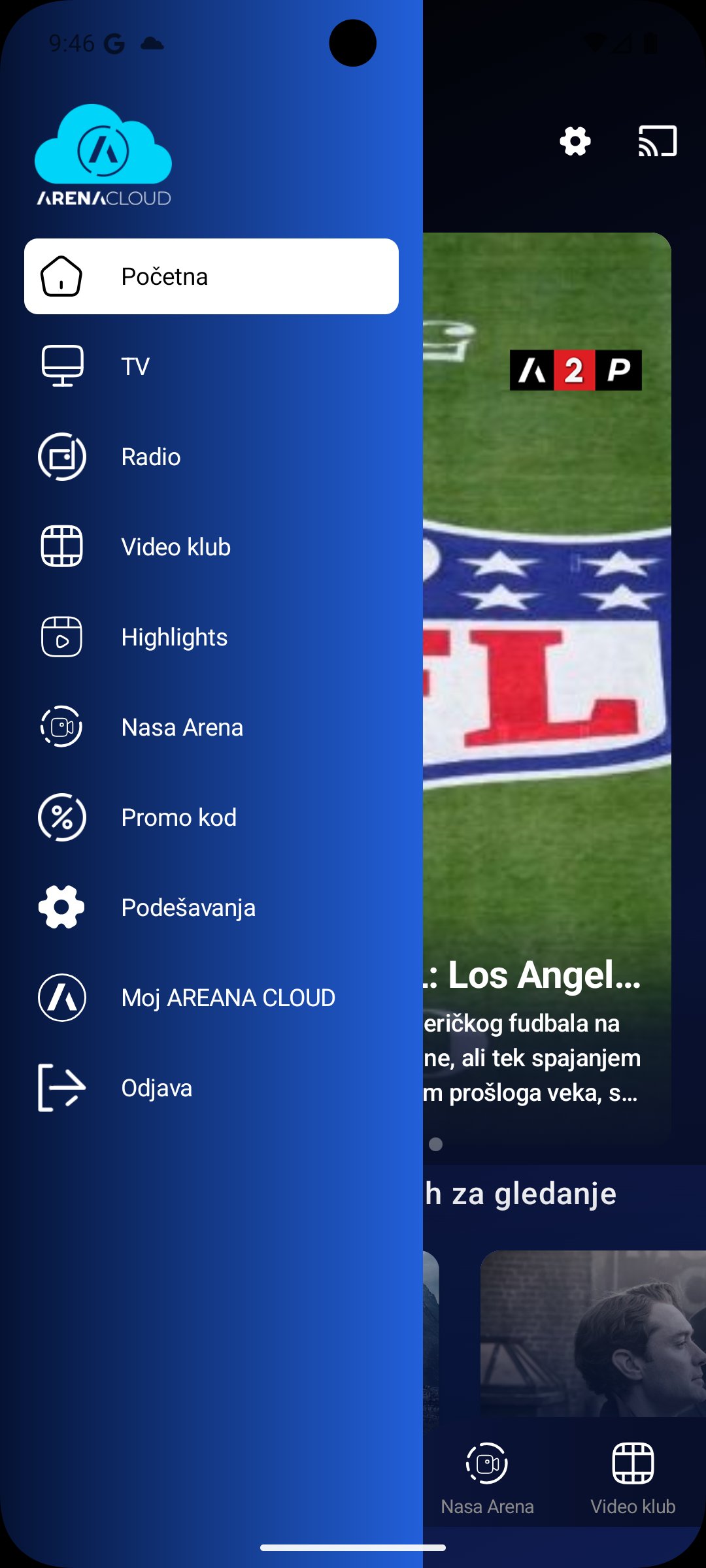Open settings via the top gear icon
Viewport: 706px width, 1568px height.
point(575,141)
